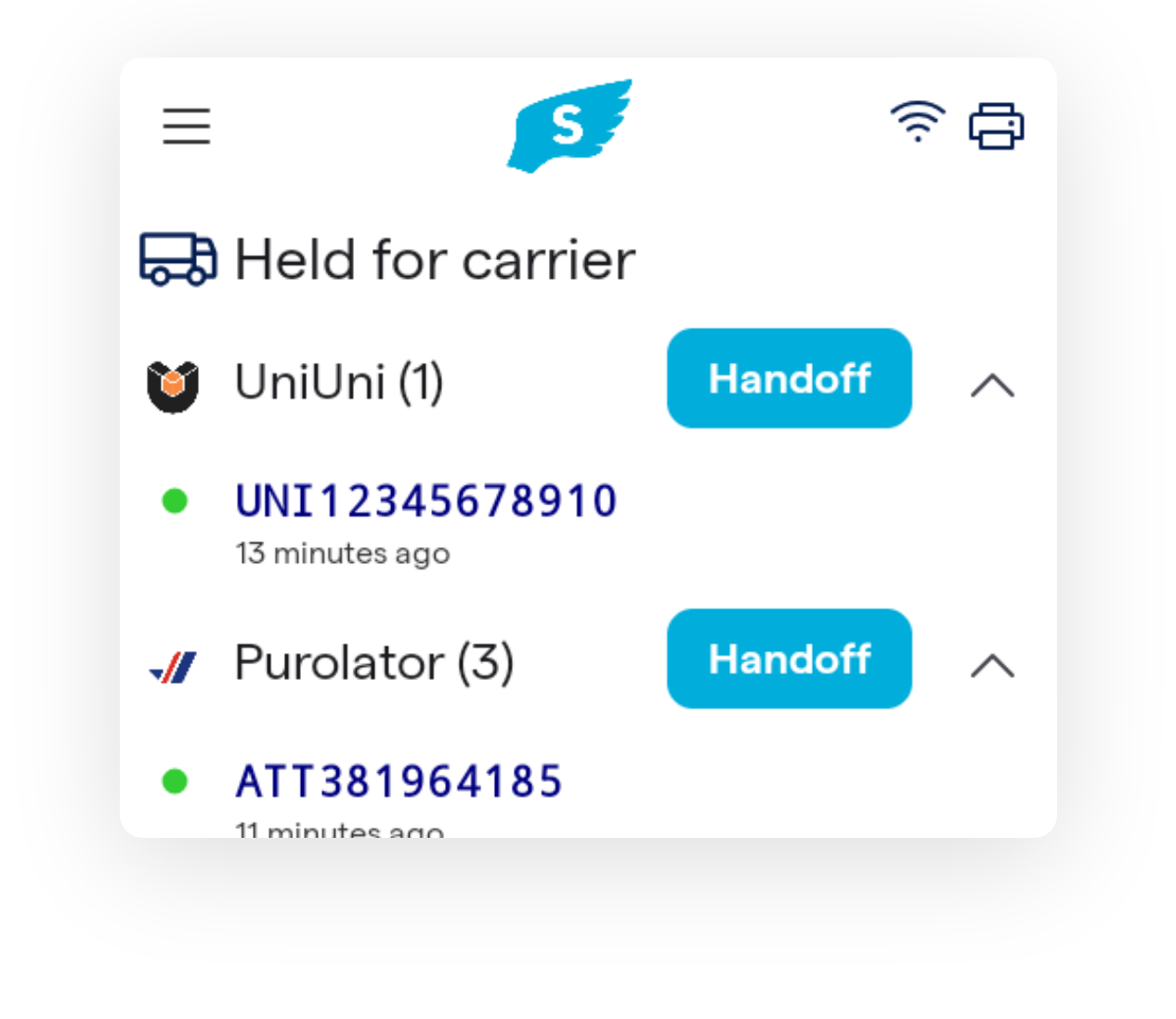Tap Handoff for UniUni

coord(789,378)
